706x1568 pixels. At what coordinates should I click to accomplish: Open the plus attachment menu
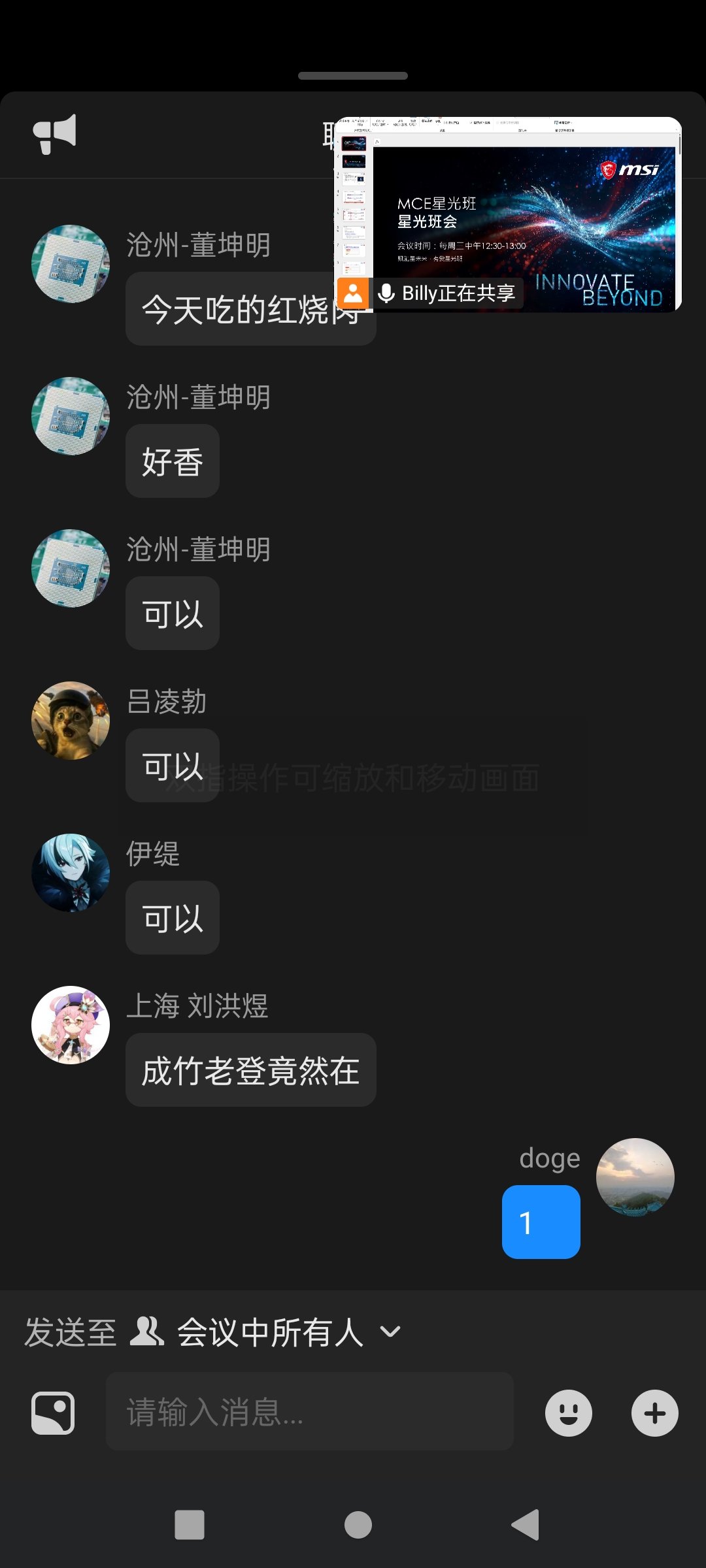pos(654,1413)
